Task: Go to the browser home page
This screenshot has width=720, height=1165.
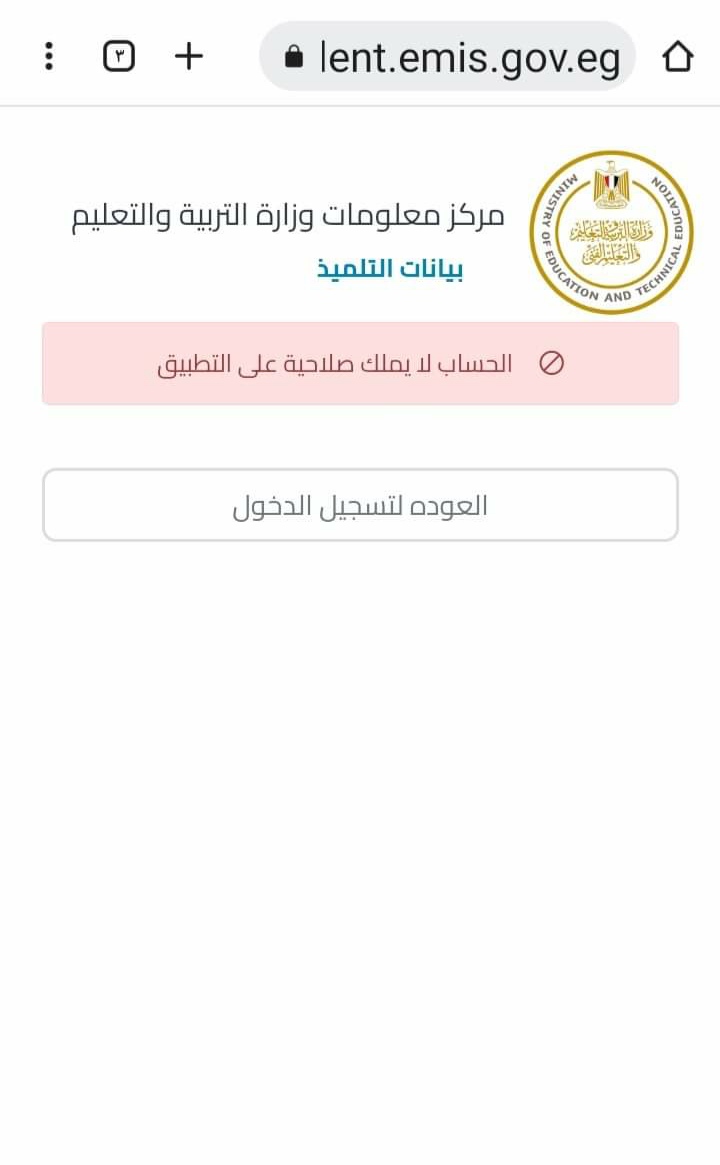Action: pyautogui.click(x=677, y=56)
